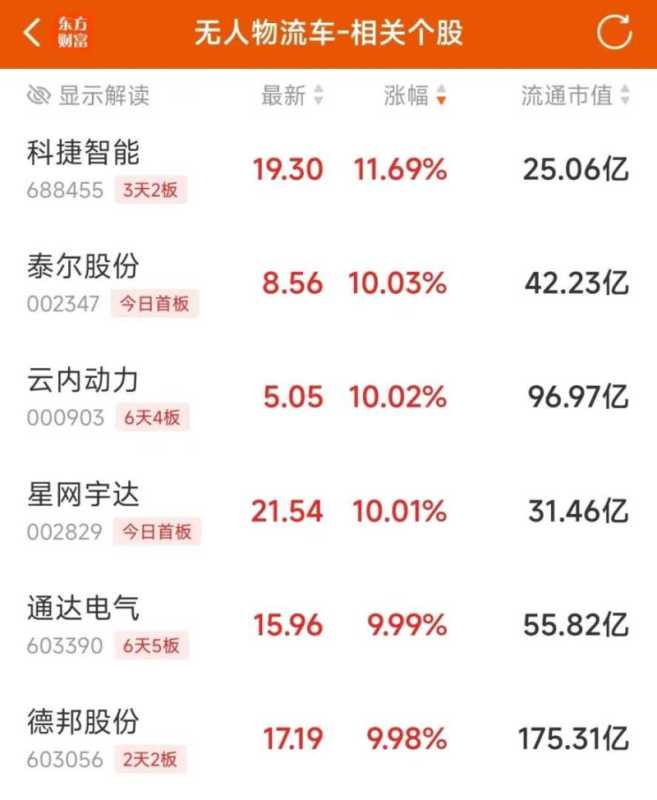Screen dimensions: 657x800
Task: Go back using the header arrow
Action: coord(34,33)
